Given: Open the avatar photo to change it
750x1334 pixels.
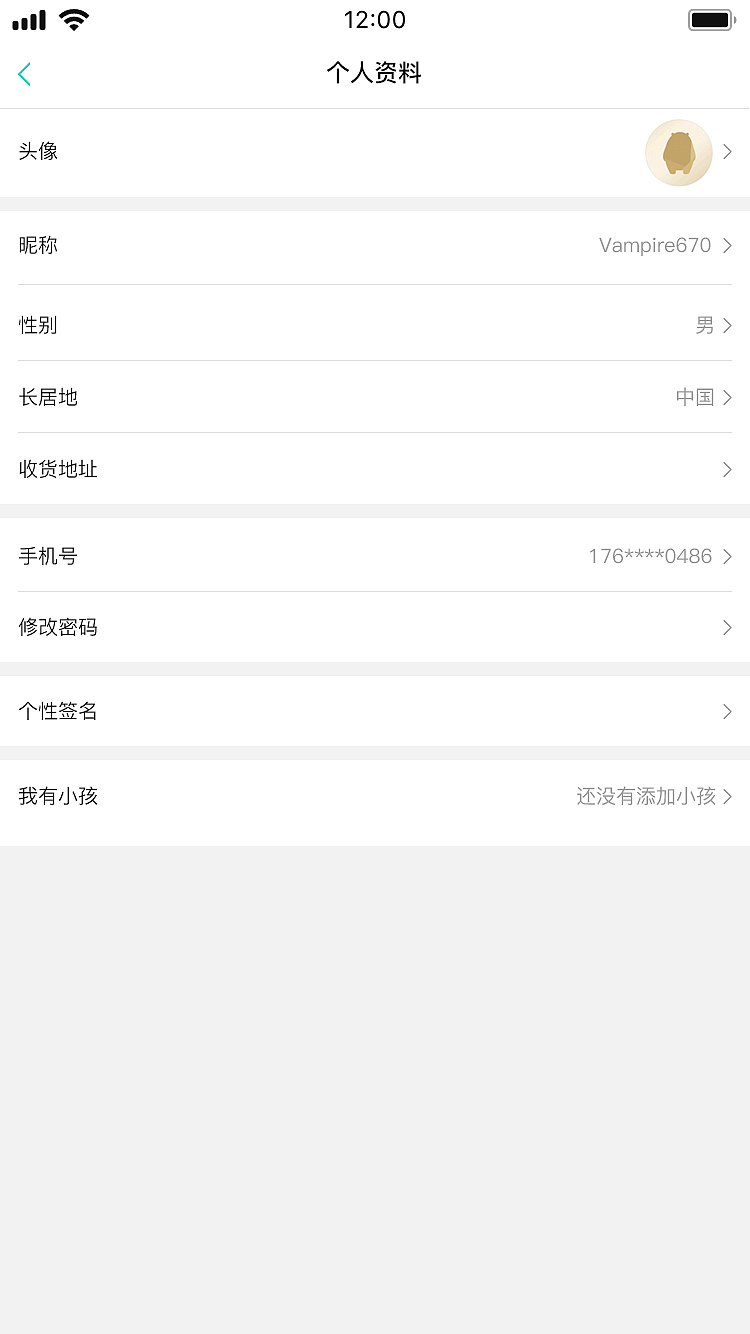Looking at the screenshot, I should click(678, 152).
